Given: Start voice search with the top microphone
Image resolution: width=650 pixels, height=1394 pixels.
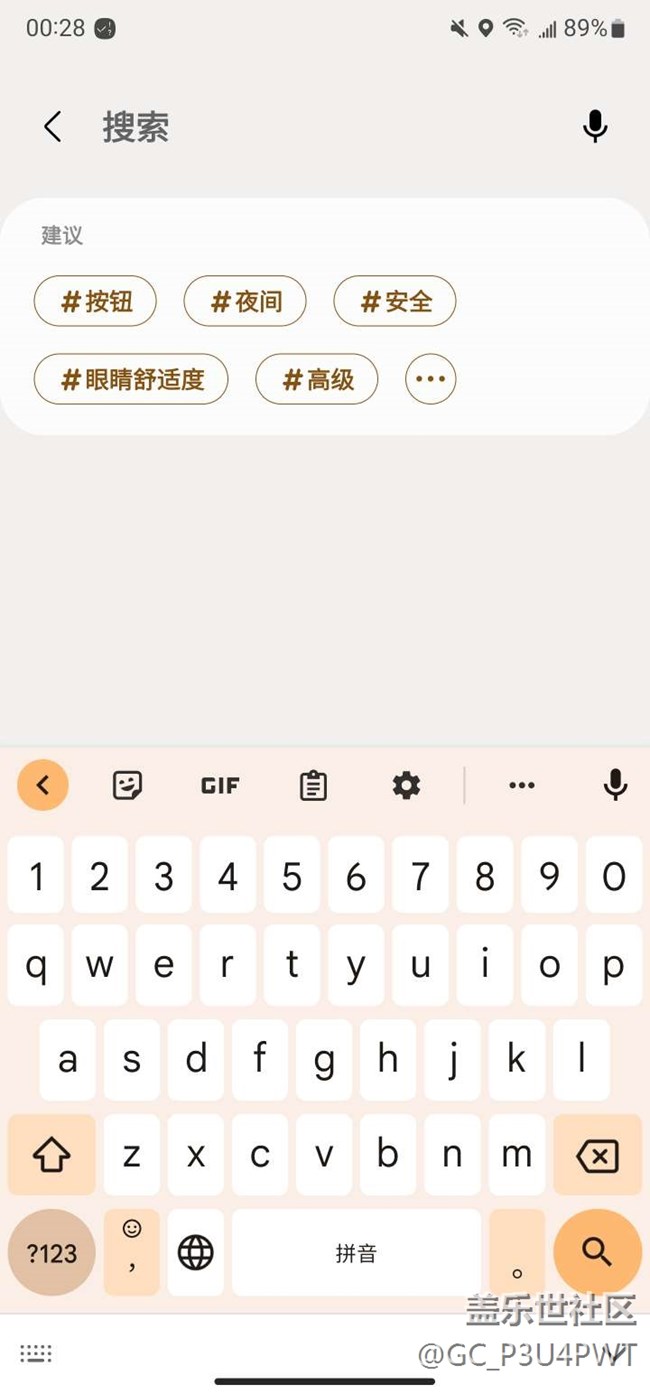Looking at the screenshot, I should (595, 127).
